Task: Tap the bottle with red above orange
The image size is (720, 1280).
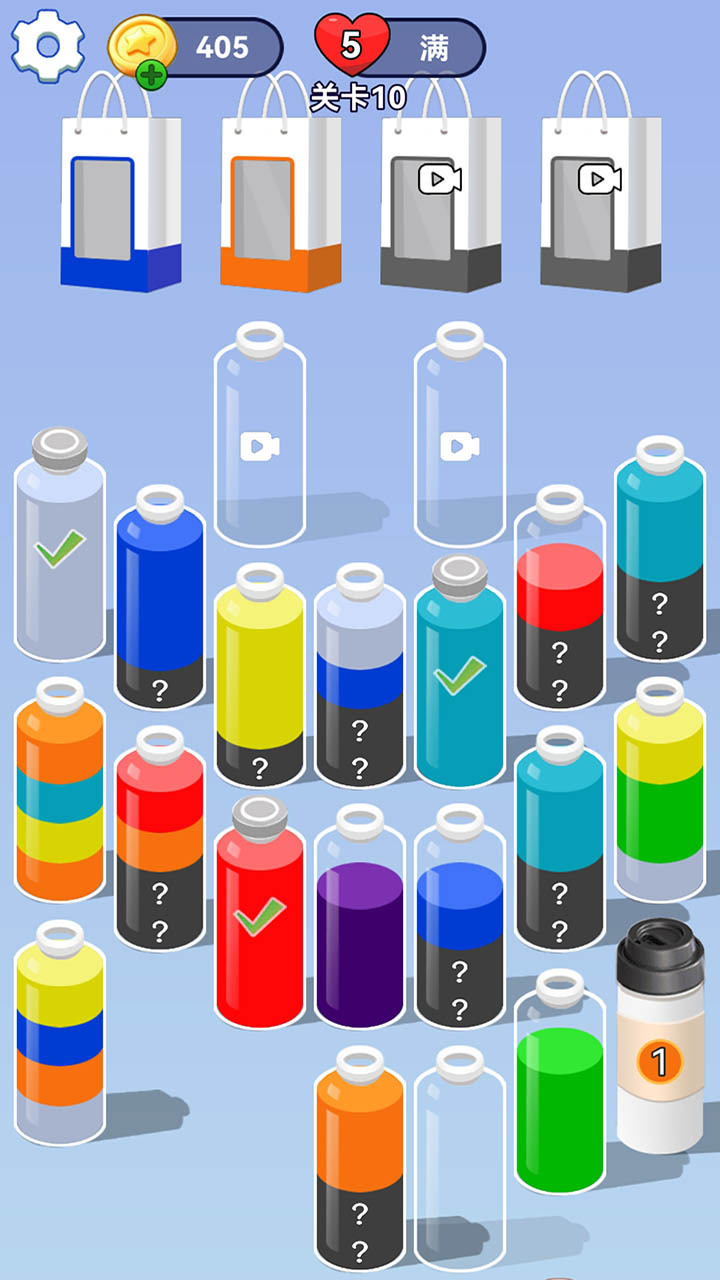Action: [x=160, y=850]
